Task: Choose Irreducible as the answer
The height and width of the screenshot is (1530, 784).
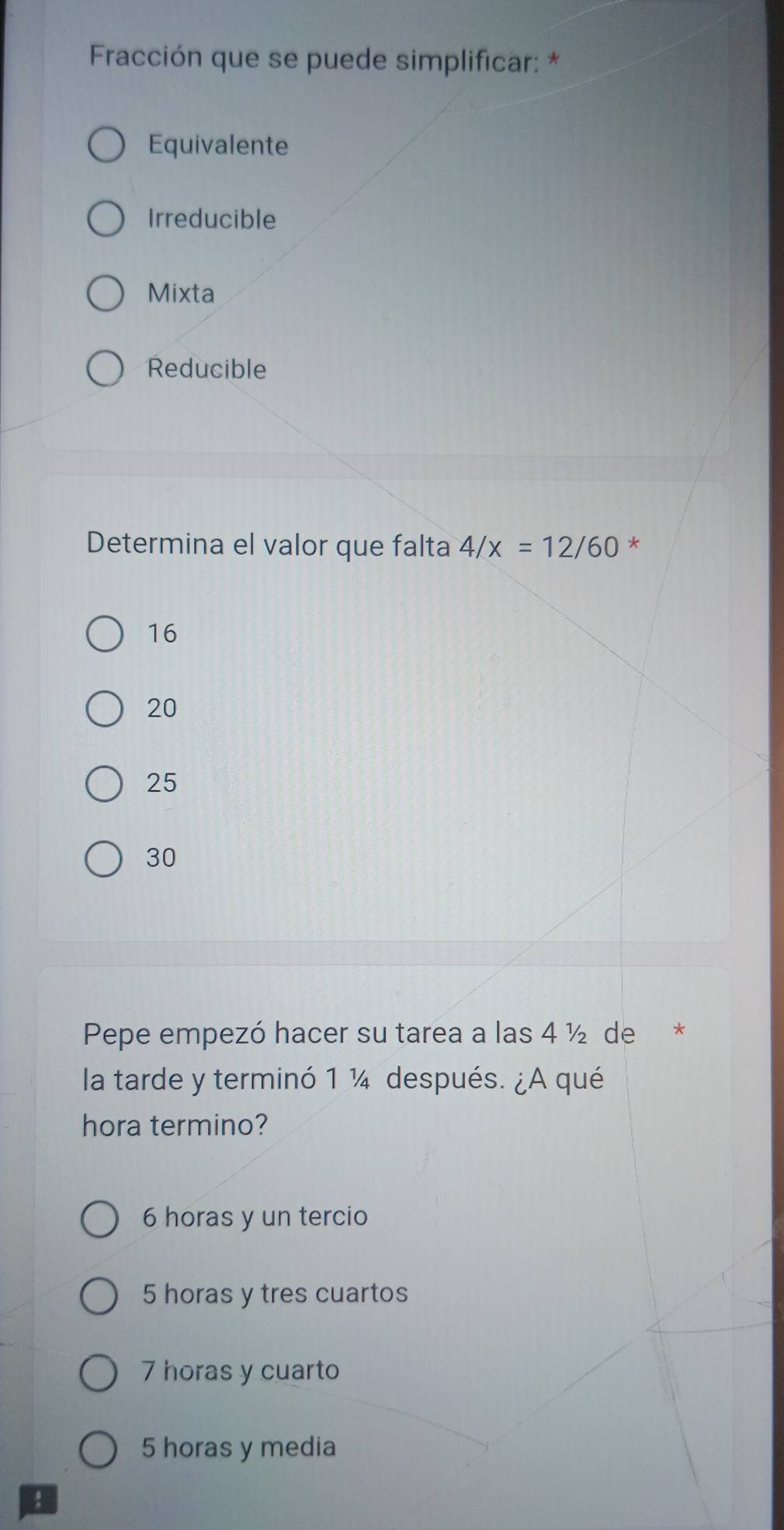Action: (106, 220)
